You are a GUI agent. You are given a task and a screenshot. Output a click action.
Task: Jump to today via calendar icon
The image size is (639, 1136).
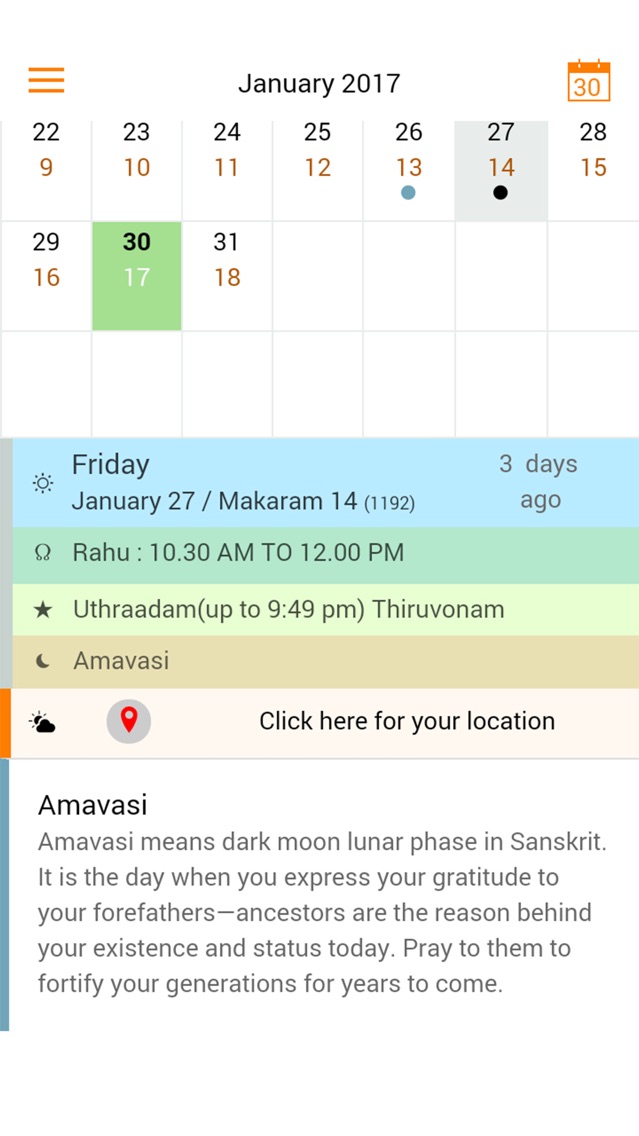[588, 81]
